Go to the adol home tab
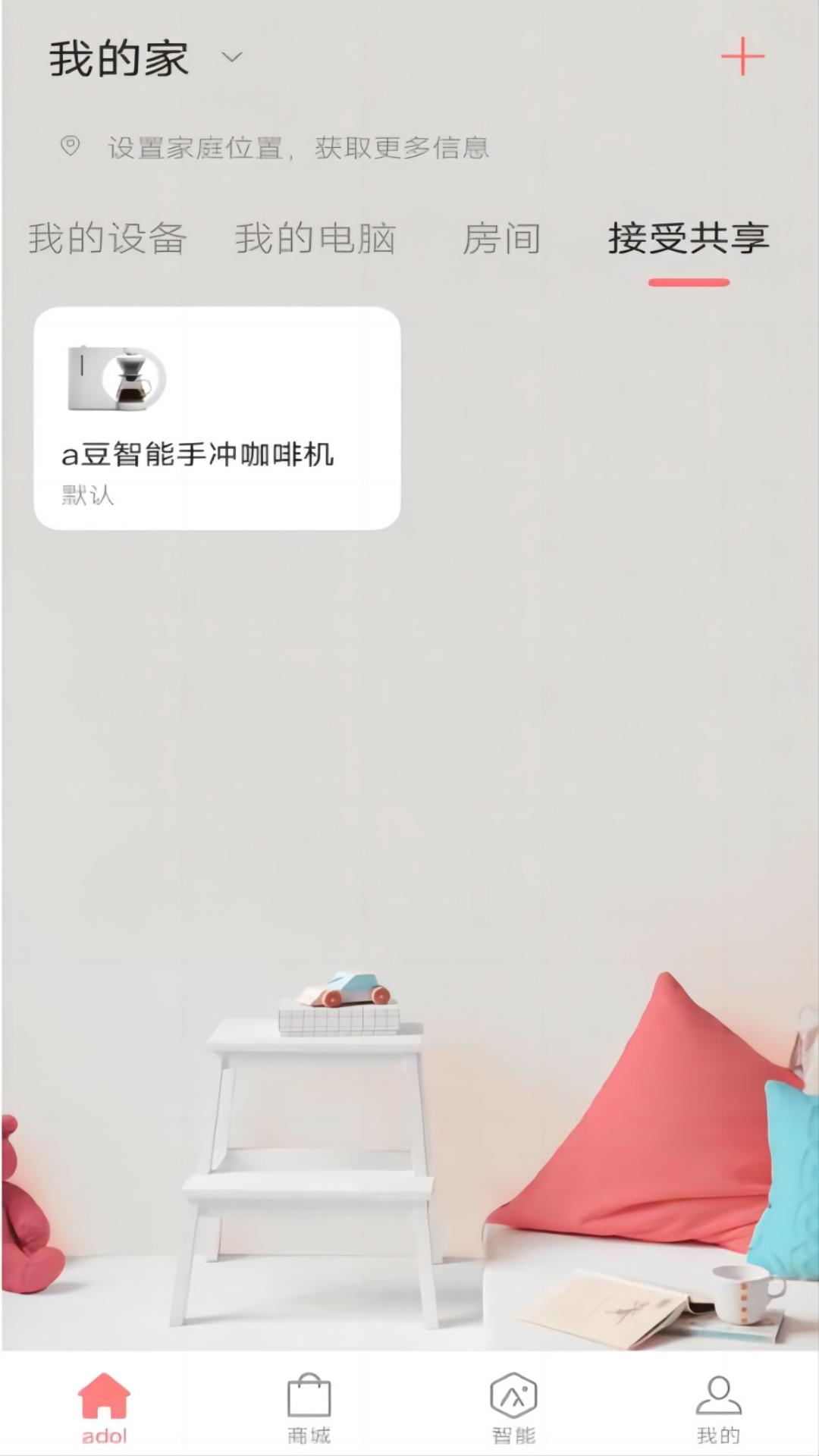Viewport: 819px width, 1456px height. pyautogui.click(x=105, y=1407)
